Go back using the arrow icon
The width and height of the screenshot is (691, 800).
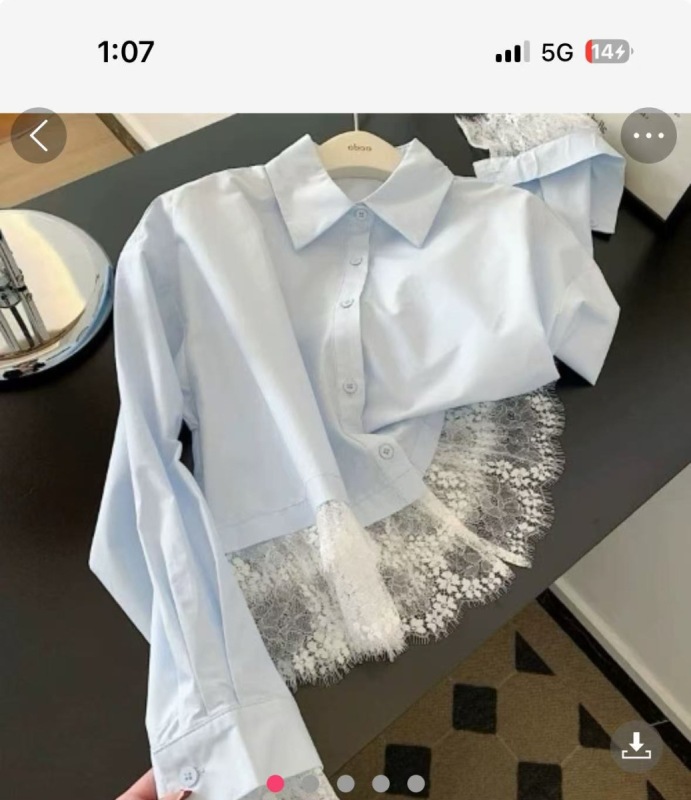(x=38, y=136)
